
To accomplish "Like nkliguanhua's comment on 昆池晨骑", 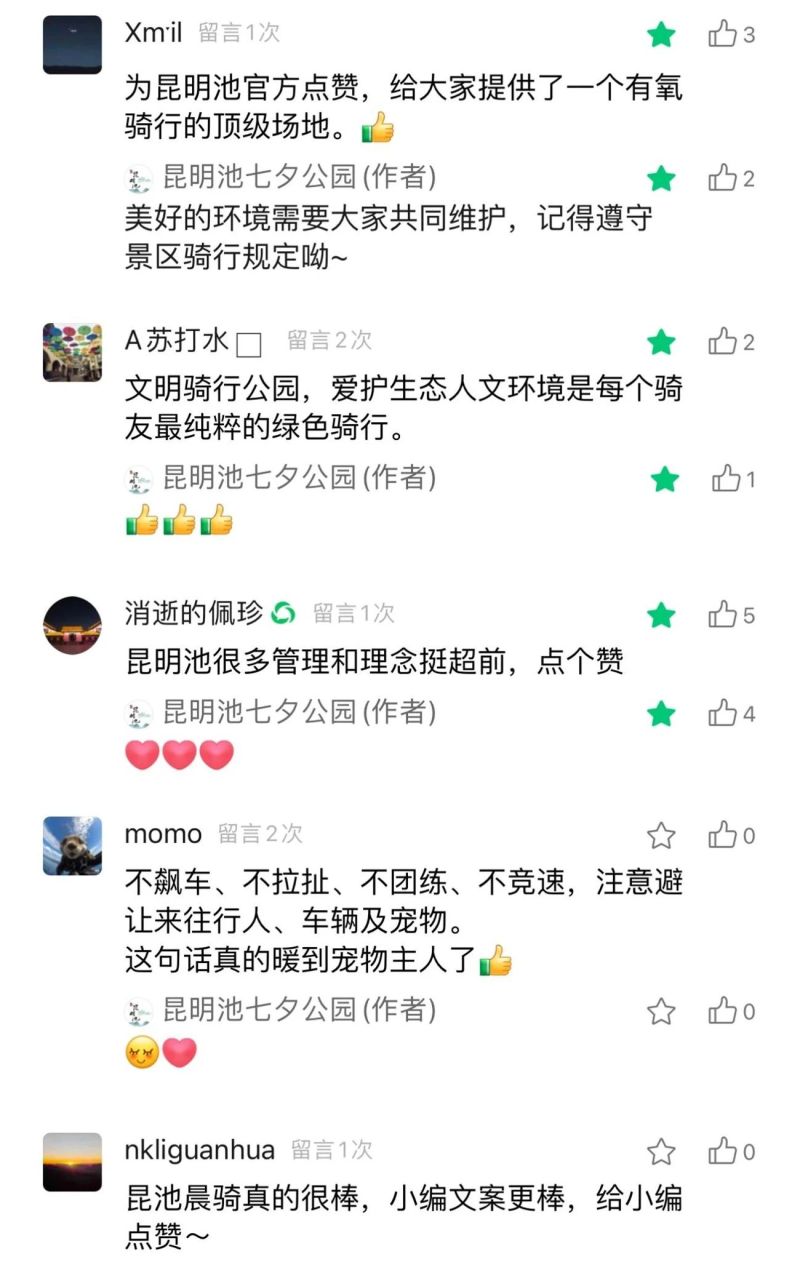I will 724,1152.
